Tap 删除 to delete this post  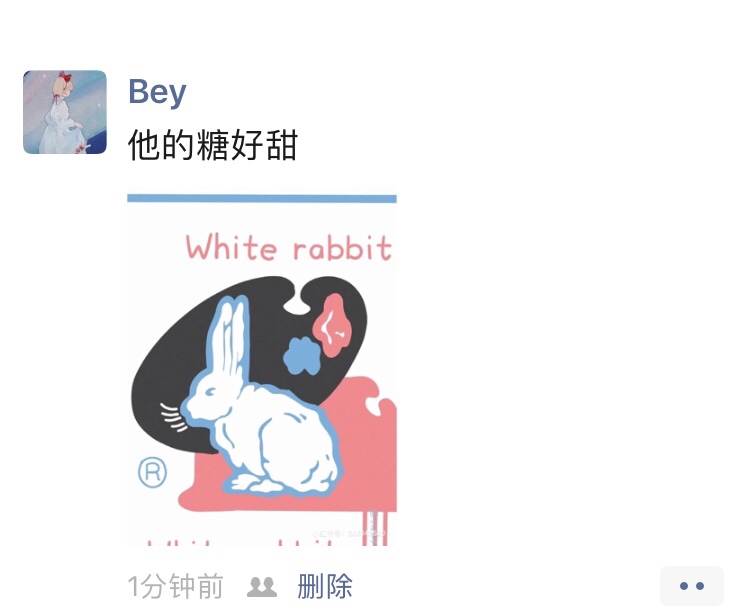click(x=325, y=586)
